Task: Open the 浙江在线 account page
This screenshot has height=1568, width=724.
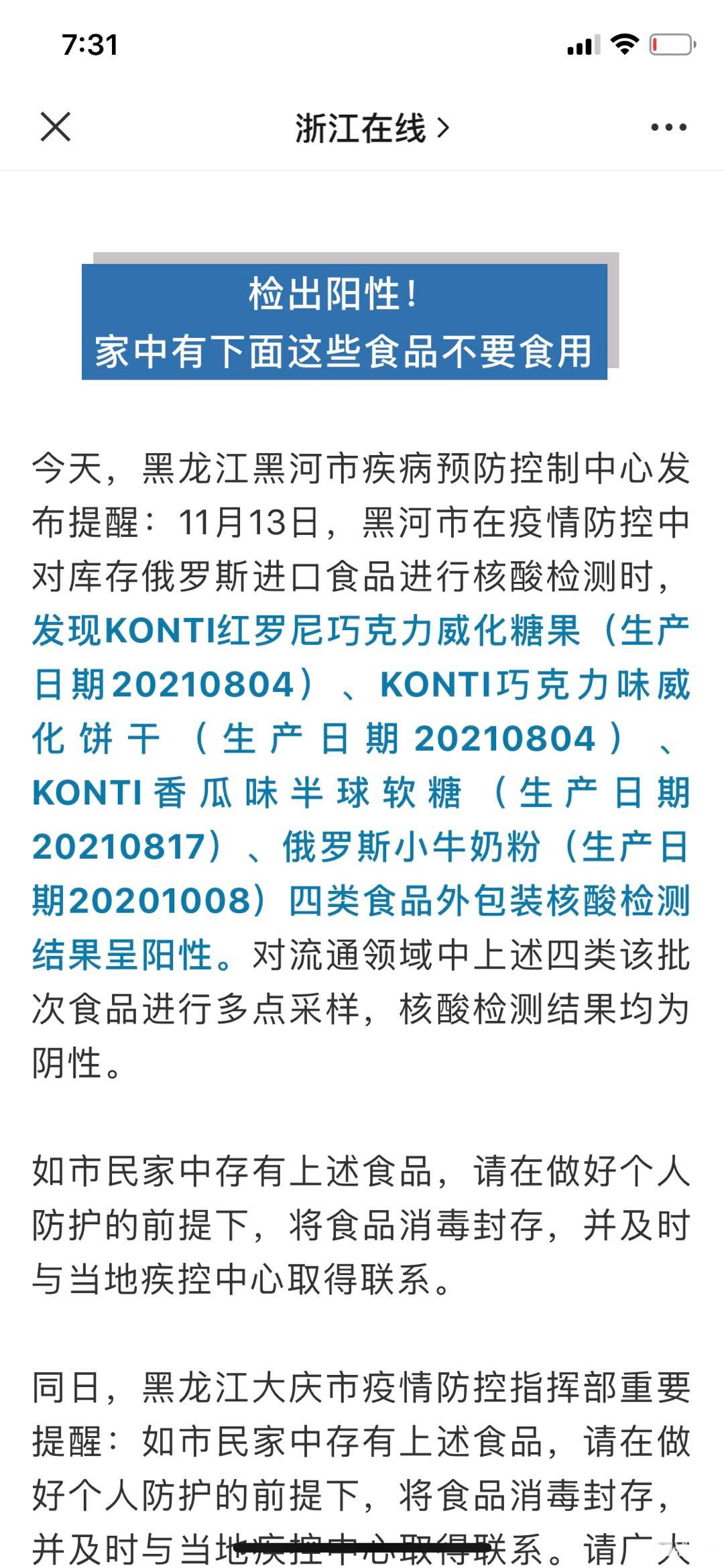Action: 372,128
